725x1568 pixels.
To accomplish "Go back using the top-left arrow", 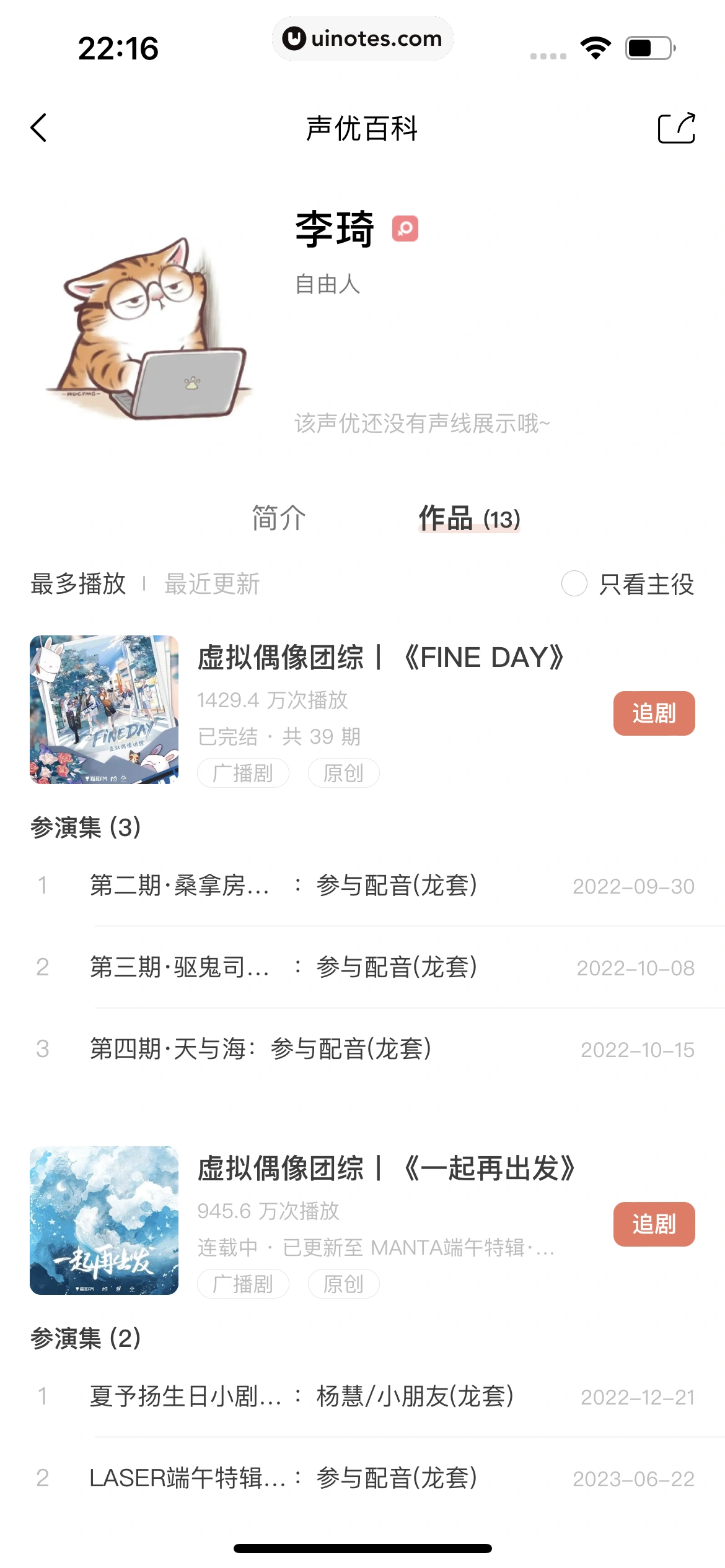I will [38, 128].
